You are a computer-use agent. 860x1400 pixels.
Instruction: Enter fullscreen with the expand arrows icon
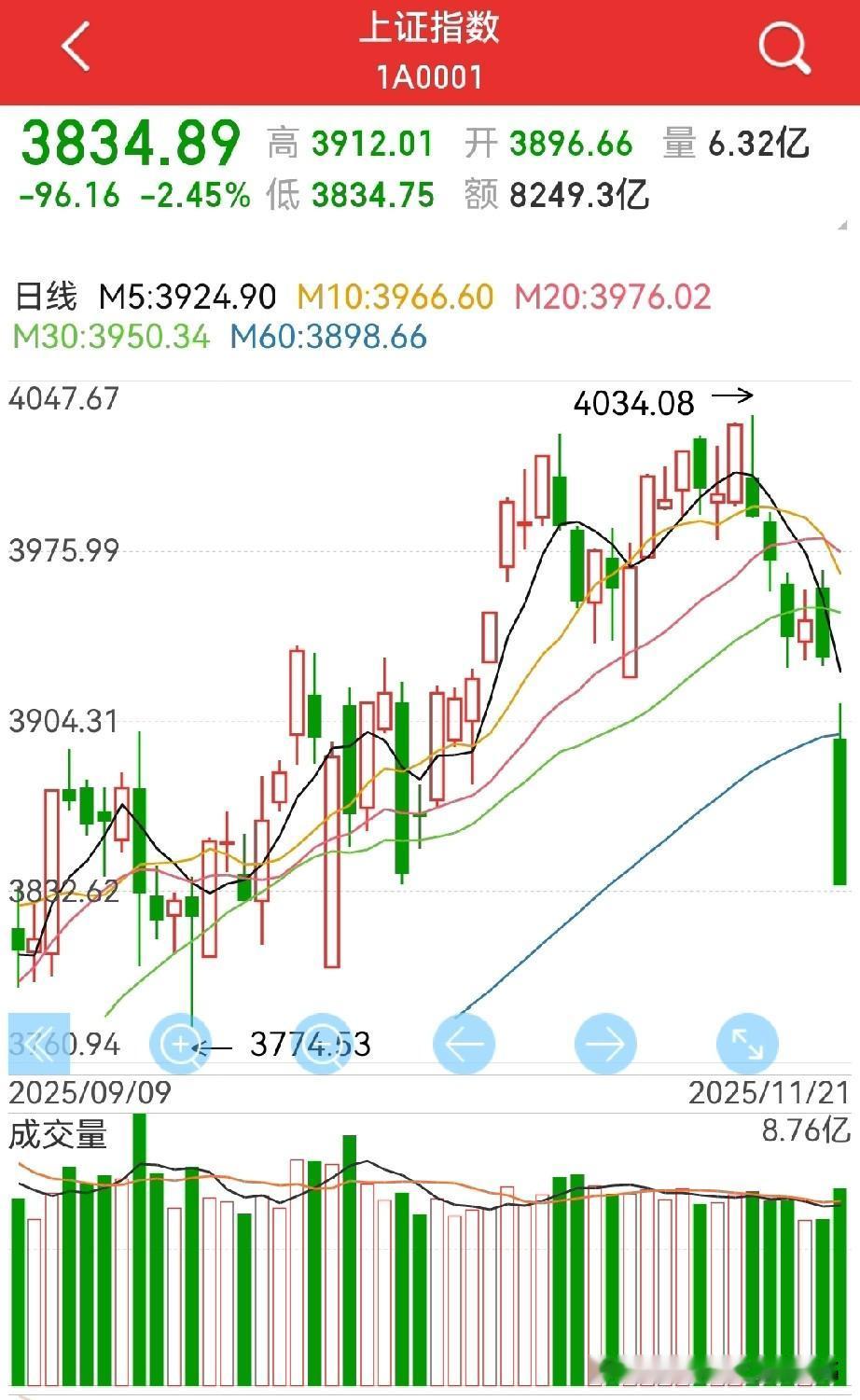pos(747,1045)
